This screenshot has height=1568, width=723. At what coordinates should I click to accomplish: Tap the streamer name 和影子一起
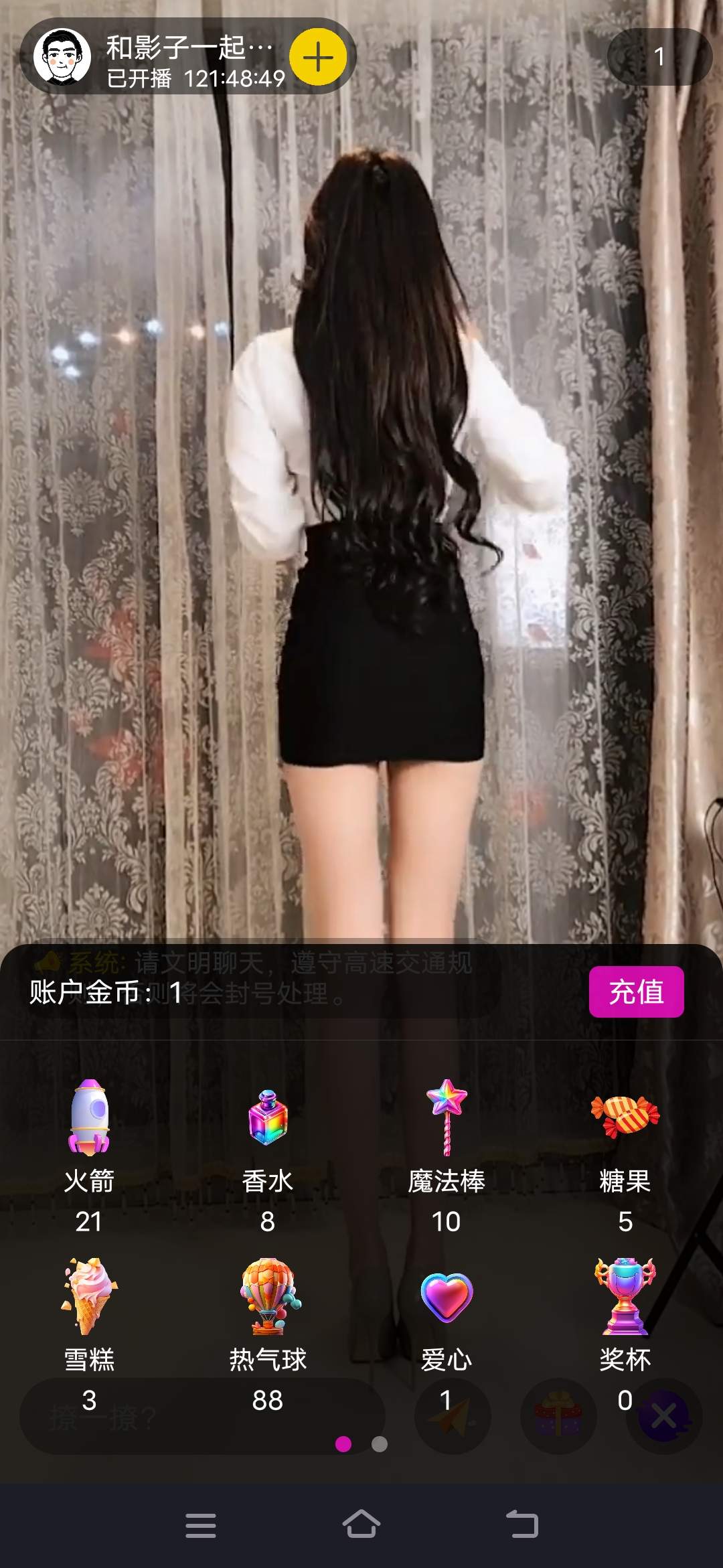(187, 46)
